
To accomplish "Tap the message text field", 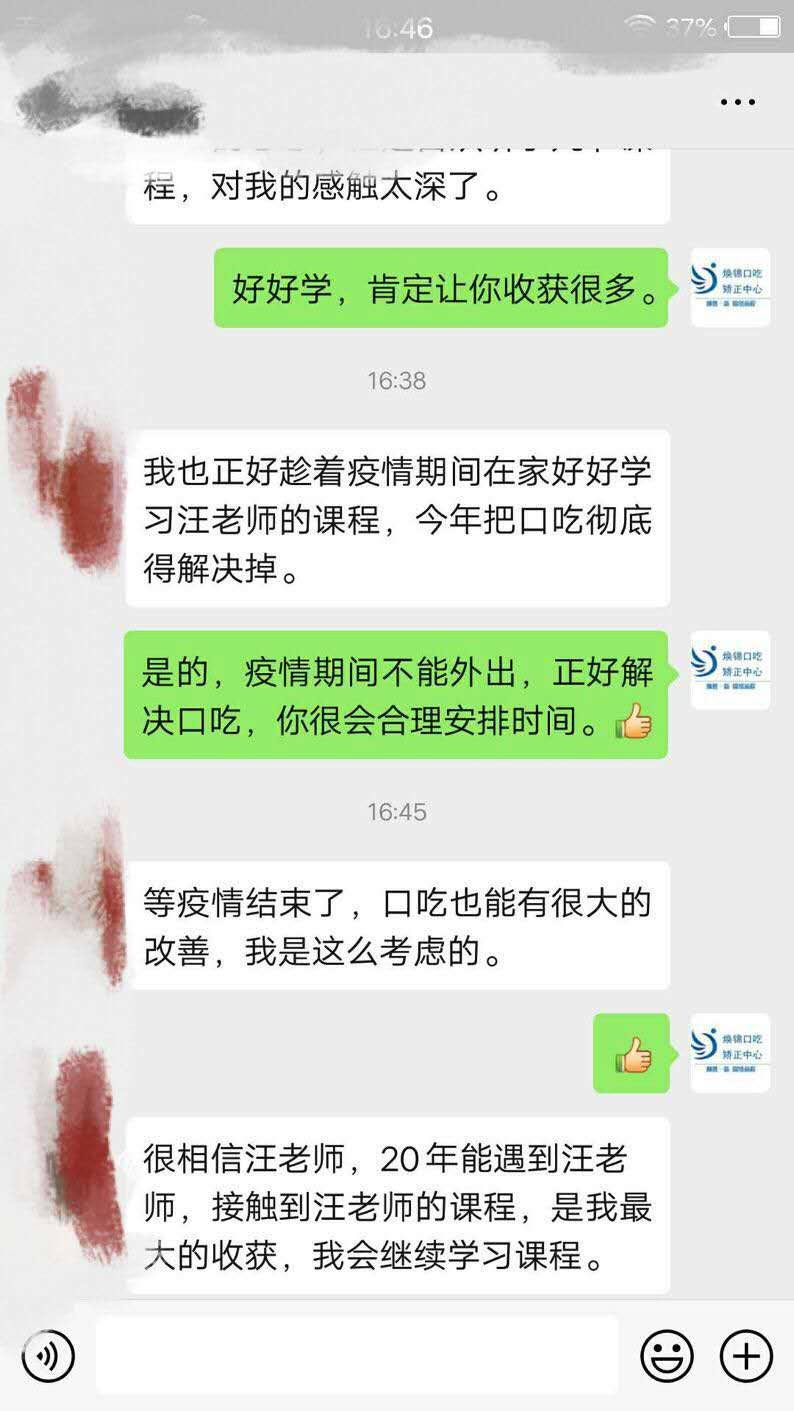I will (x=357, y=1356).
